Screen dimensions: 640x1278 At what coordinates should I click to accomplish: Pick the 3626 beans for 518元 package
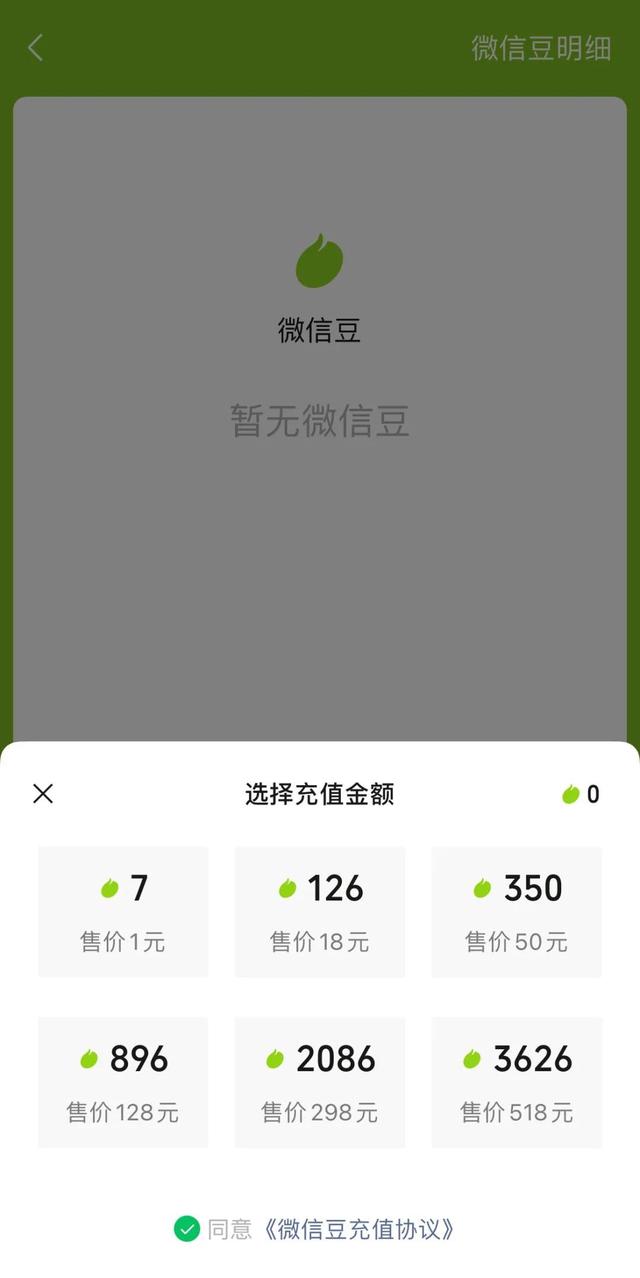[x=516, y=1082]
